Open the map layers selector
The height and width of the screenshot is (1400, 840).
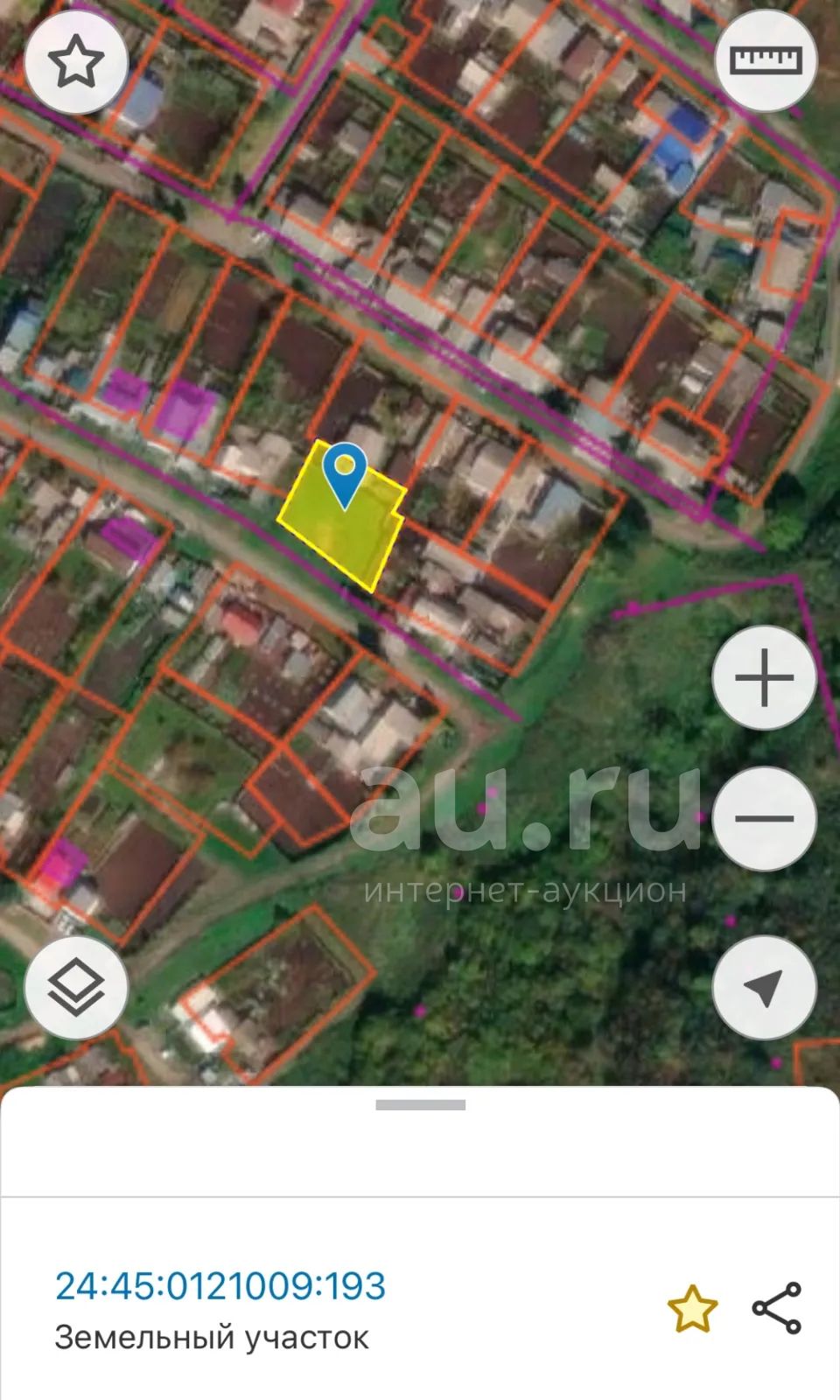[76, 987]
